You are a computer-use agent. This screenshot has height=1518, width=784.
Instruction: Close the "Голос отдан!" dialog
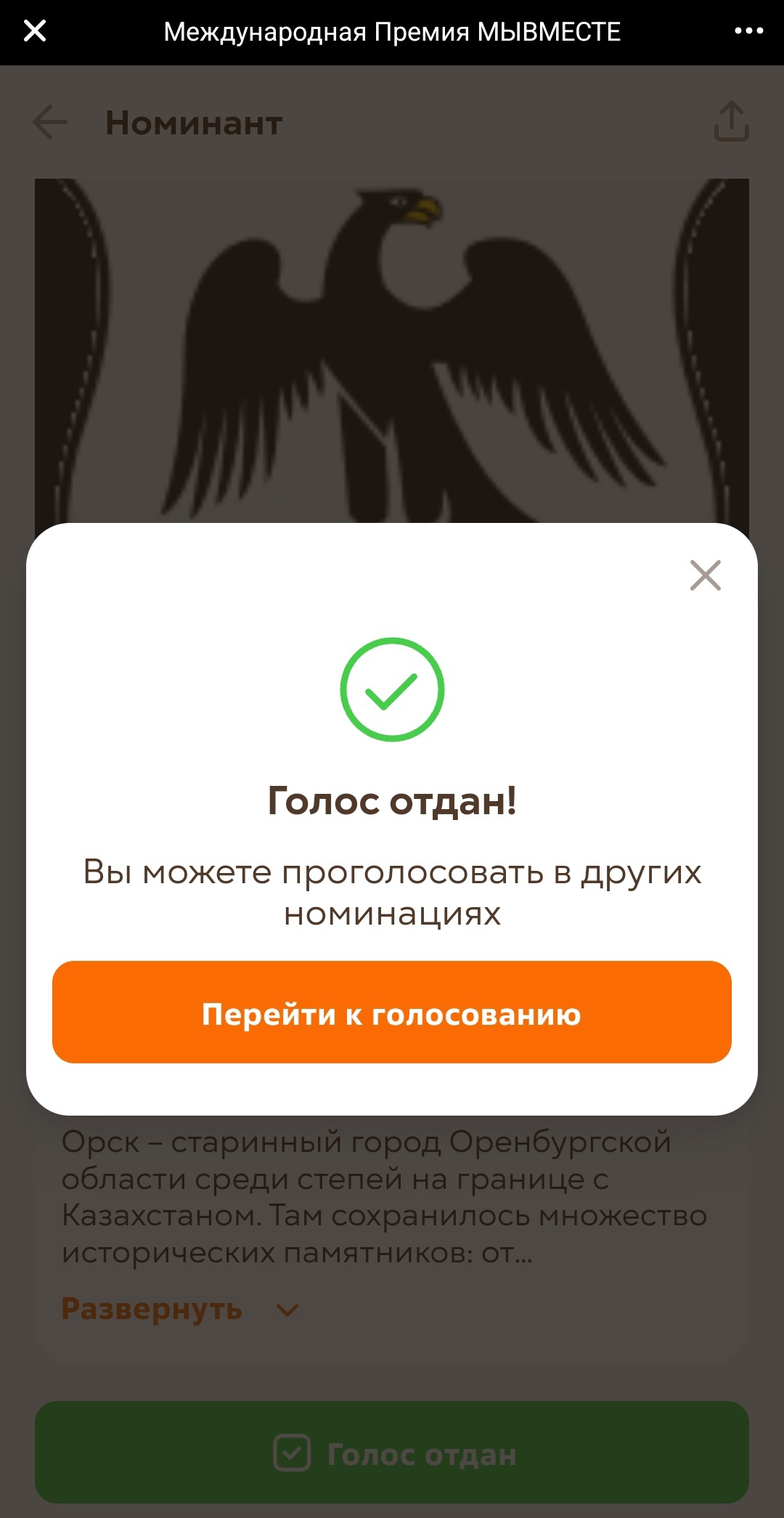(705, 575)
